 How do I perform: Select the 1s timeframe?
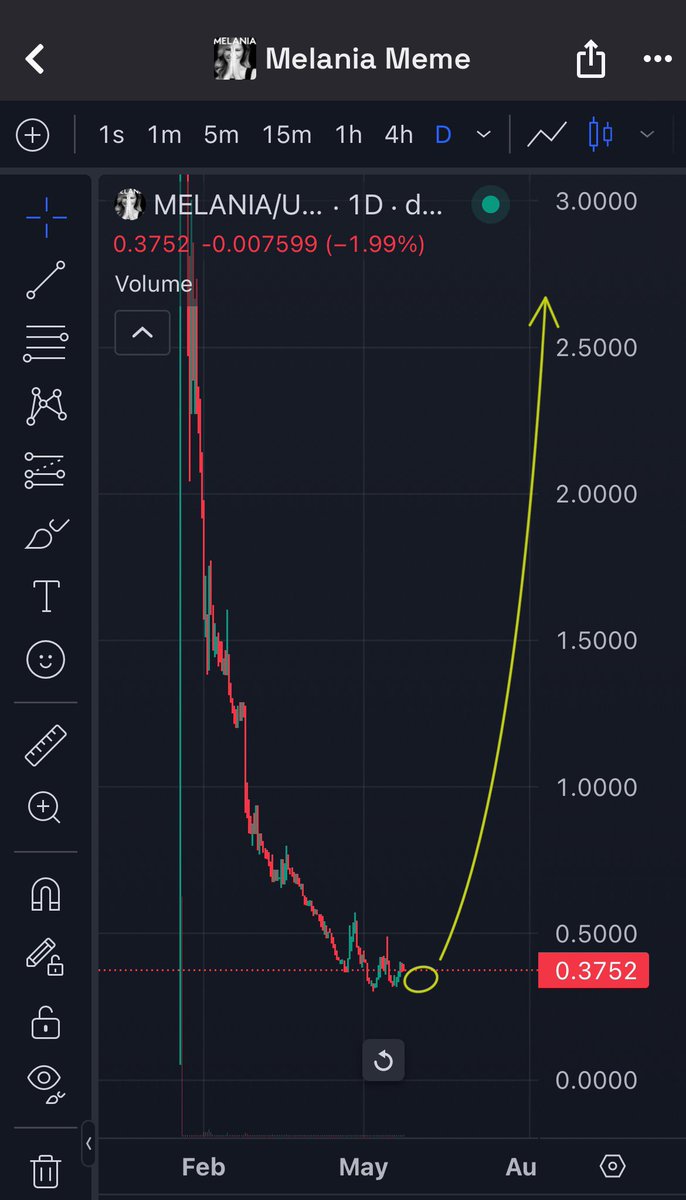click(111, 134)
